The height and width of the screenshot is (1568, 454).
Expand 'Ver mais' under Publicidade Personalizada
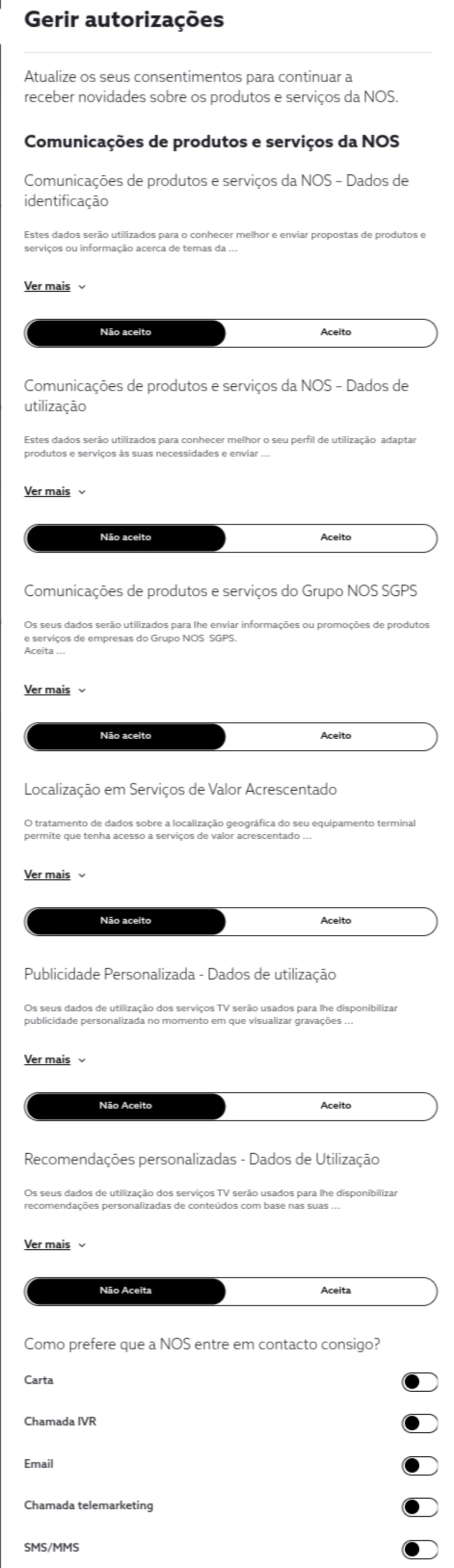(x=54, y=1060)
